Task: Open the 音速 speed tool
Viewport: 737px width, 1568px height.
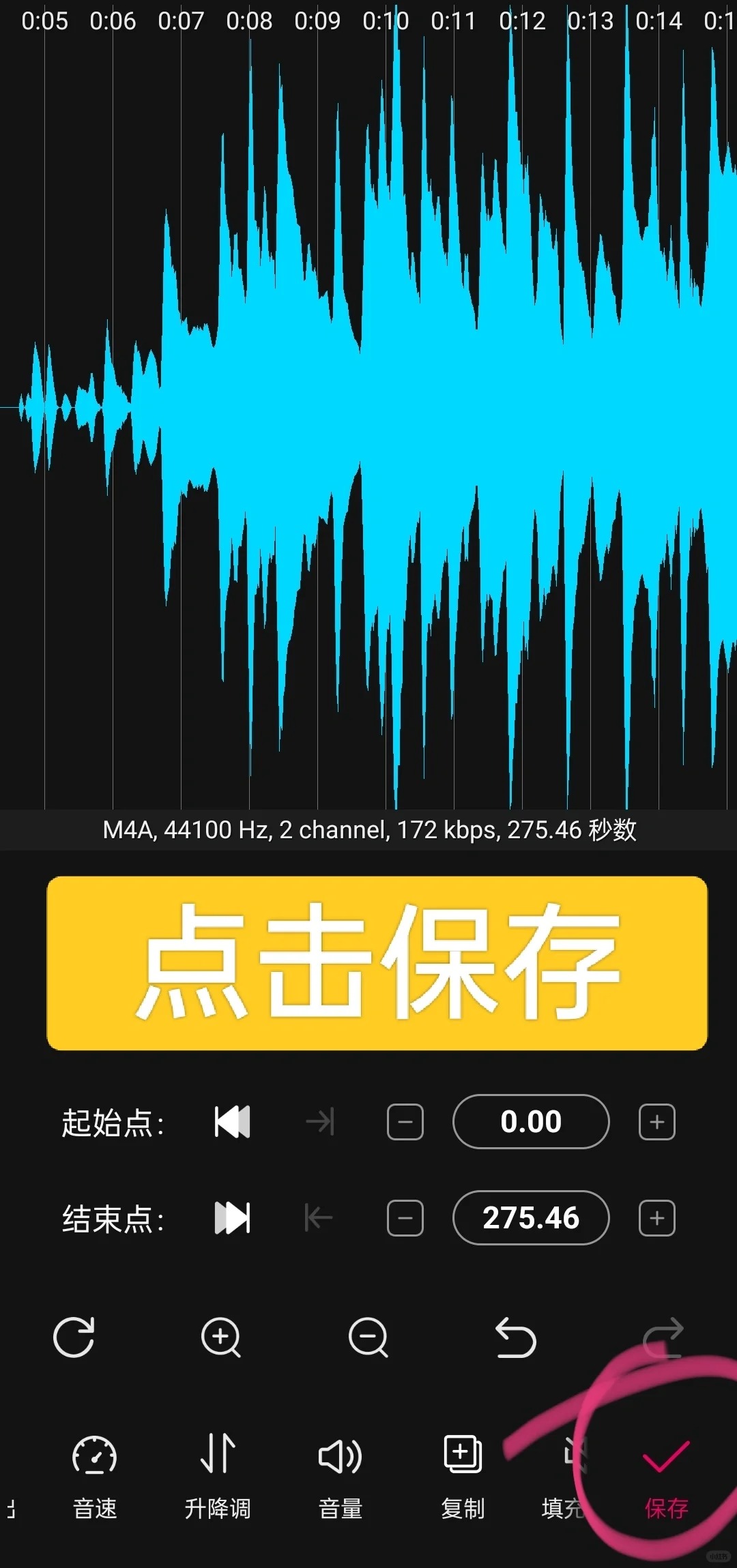Action: pos(95,1473)
